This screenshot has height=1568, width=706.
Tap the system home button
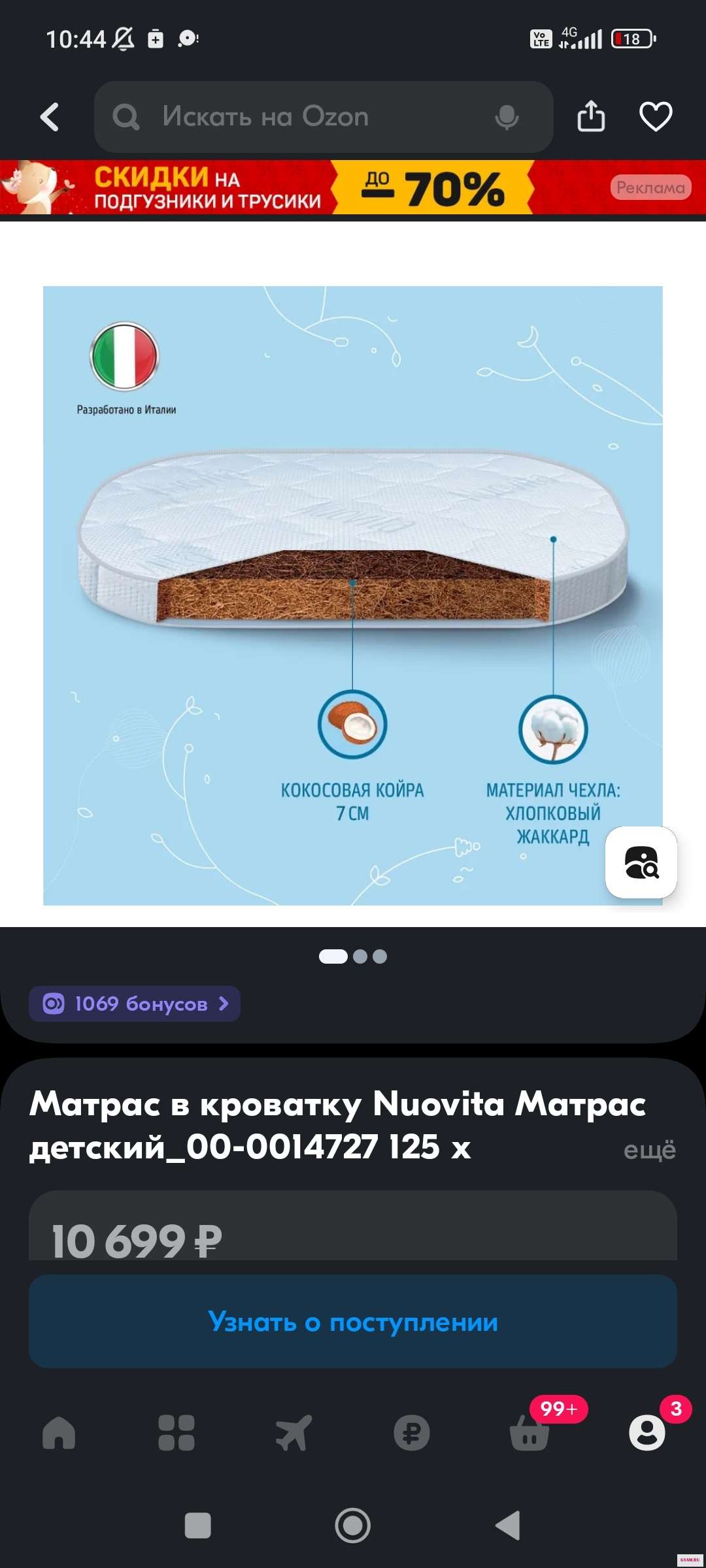pyautogui.click(x=353, y=1526)
